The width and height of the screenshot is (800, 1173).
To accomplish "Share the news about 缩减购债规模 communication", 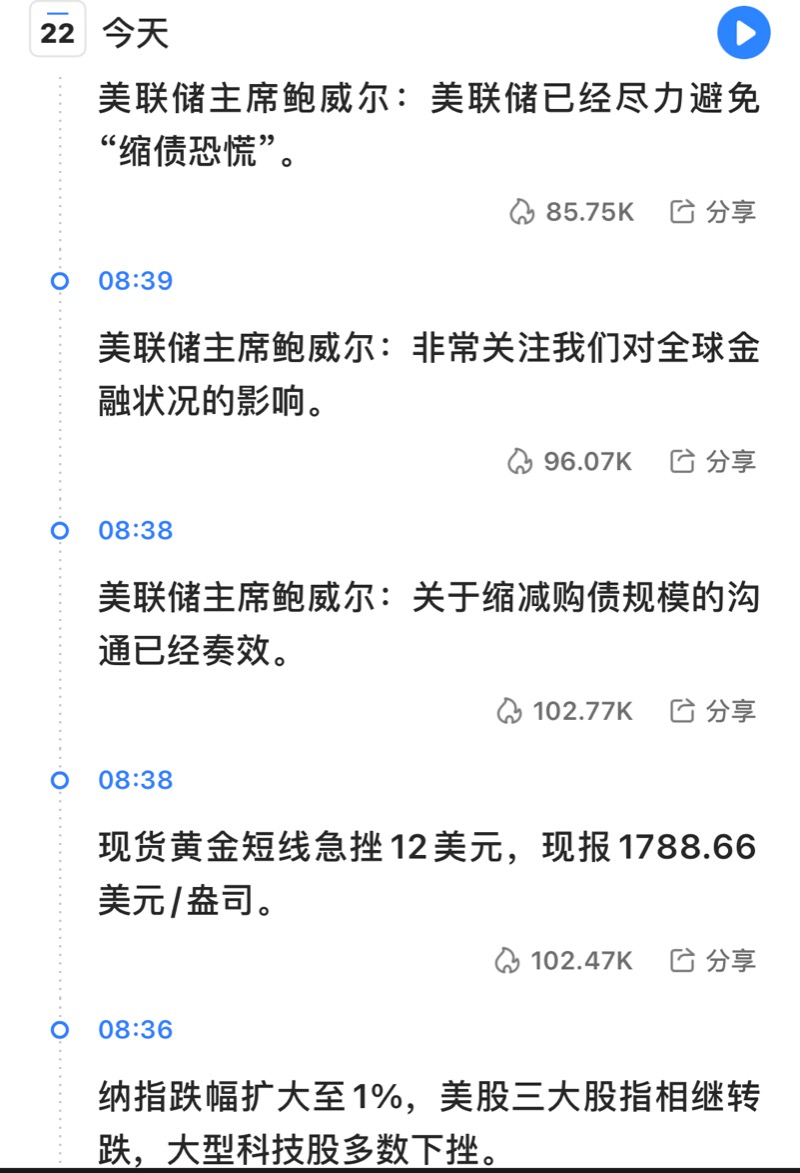I will point(713,711).
